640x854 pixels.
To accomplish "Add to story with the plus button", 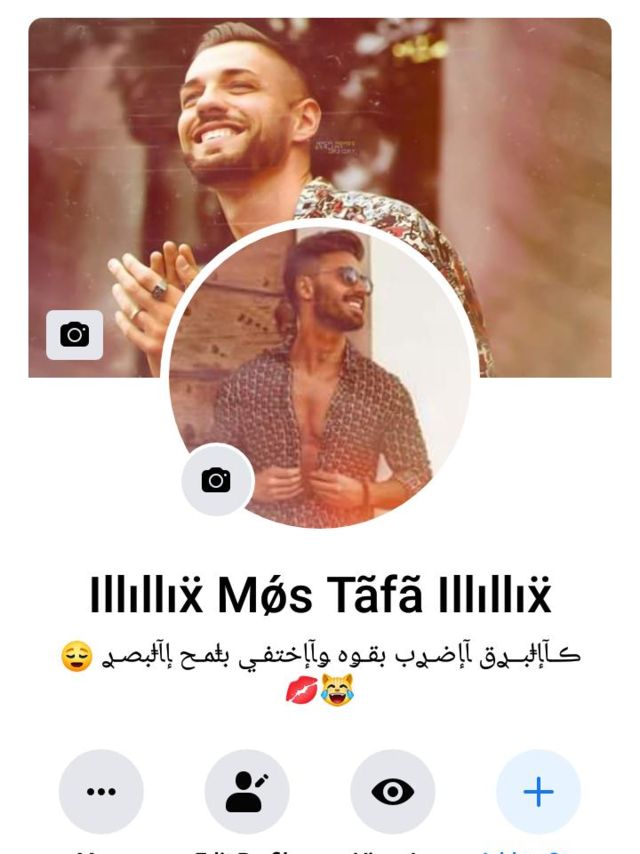I will [538, 792].
